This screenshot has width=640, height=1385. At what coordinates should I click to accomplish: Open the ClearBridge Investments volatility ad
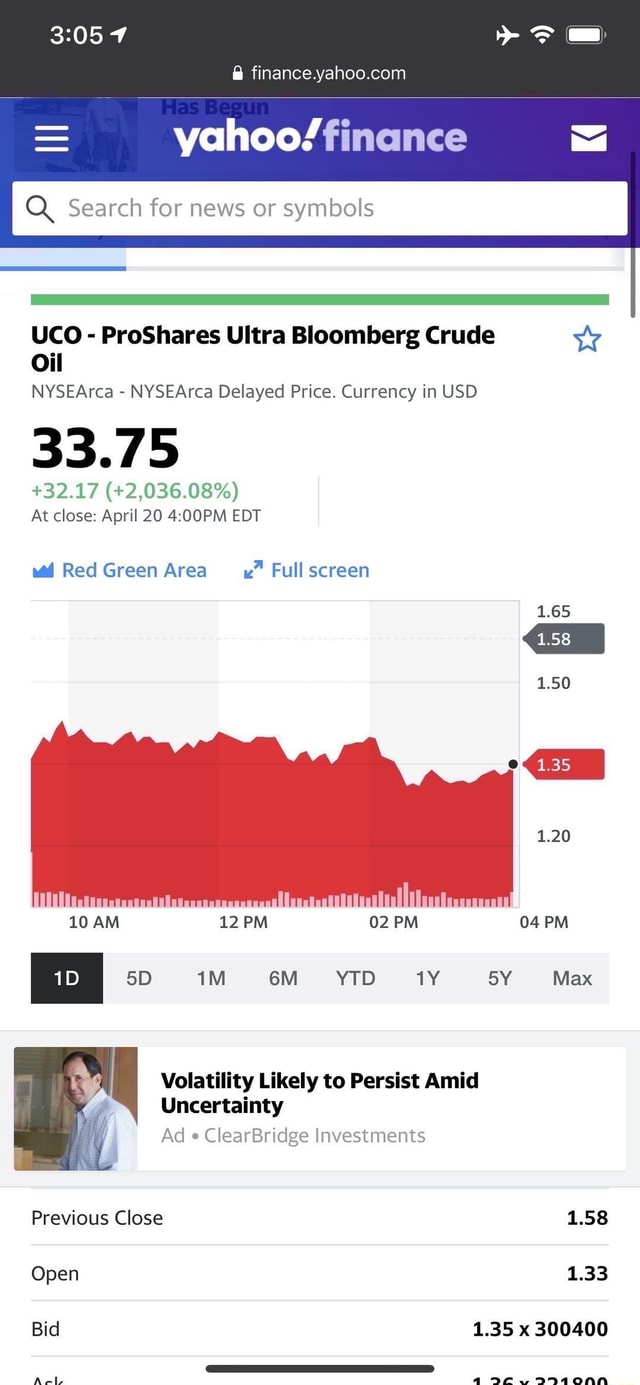click(320, 1108)
